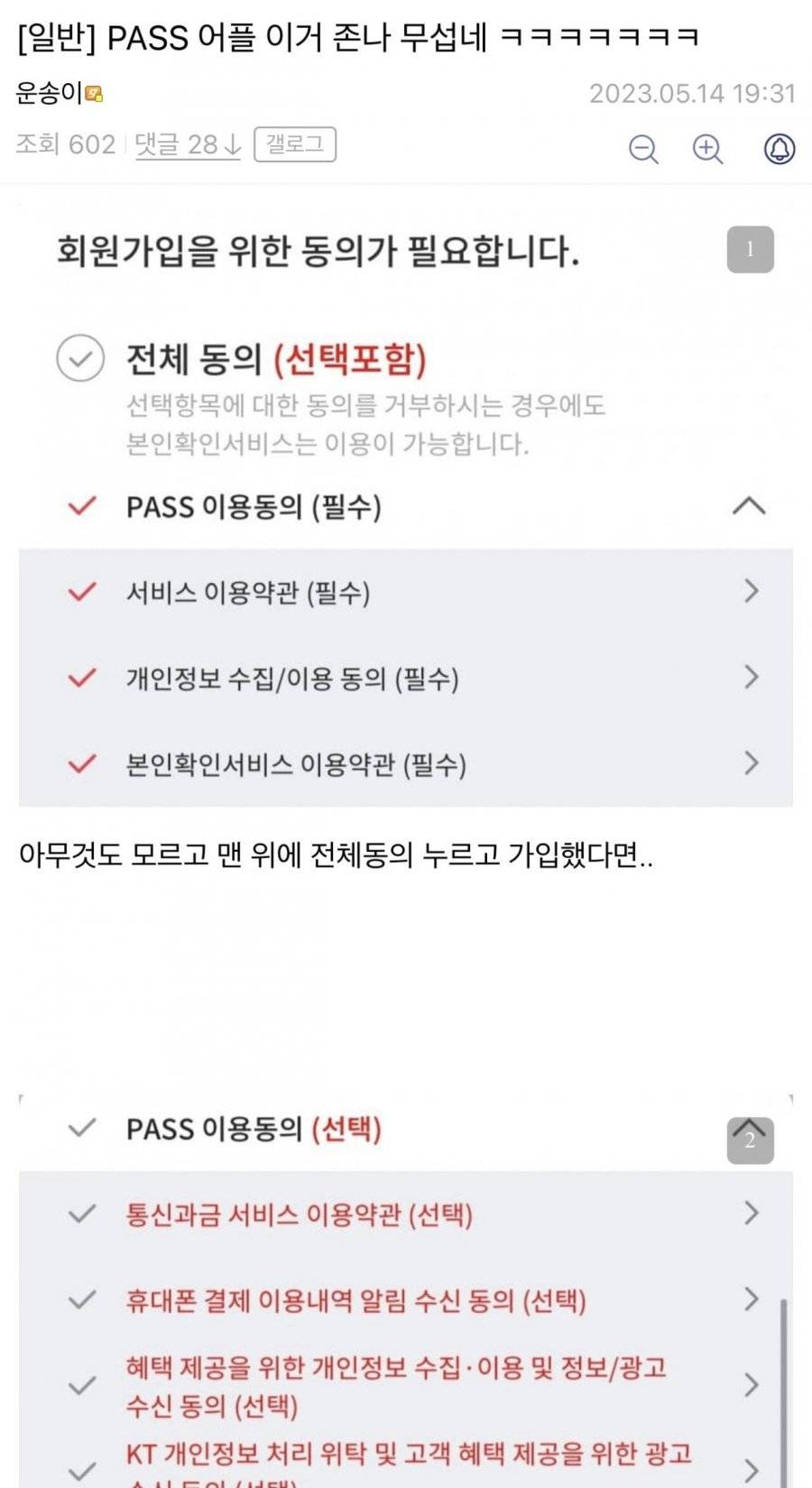Expand 개인정보 수집/이용 동의 terms arrow
The height and width of the screenshot is (1488, 812).
pos(750,679)
